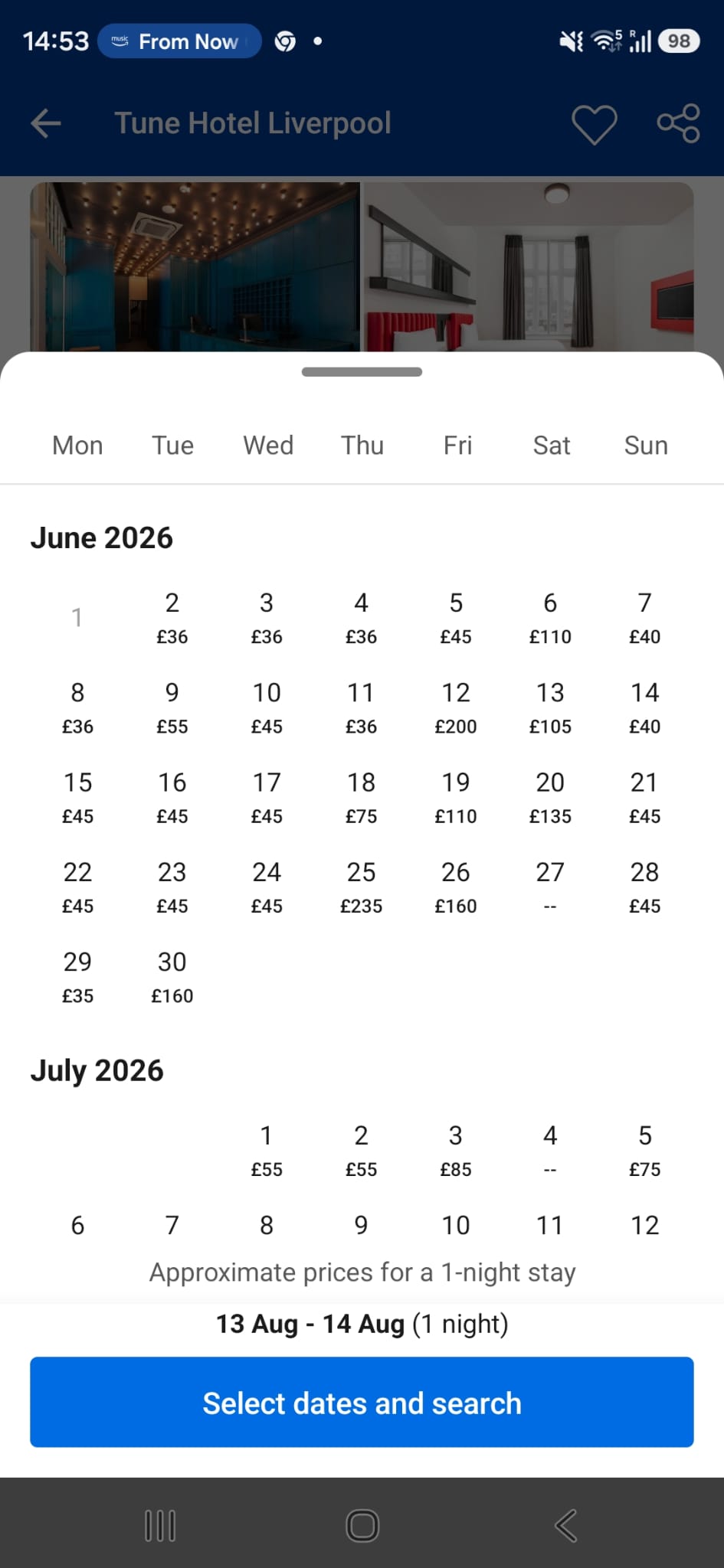The image size is (724, 1568).
Task: Select 2 June at £36
Action: [x=172, y=618]
